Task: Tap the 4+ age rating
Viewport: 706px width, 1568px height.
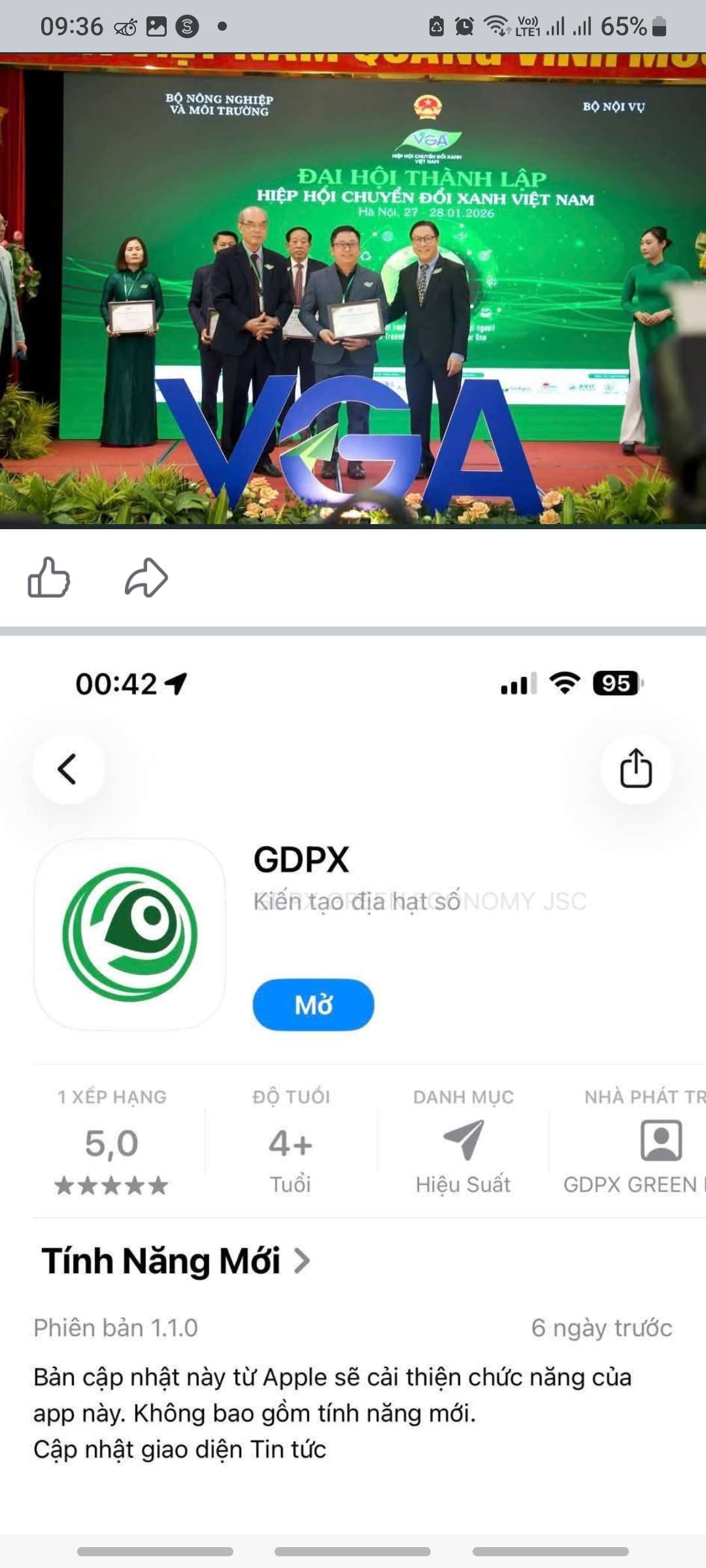Action: 290,1141
